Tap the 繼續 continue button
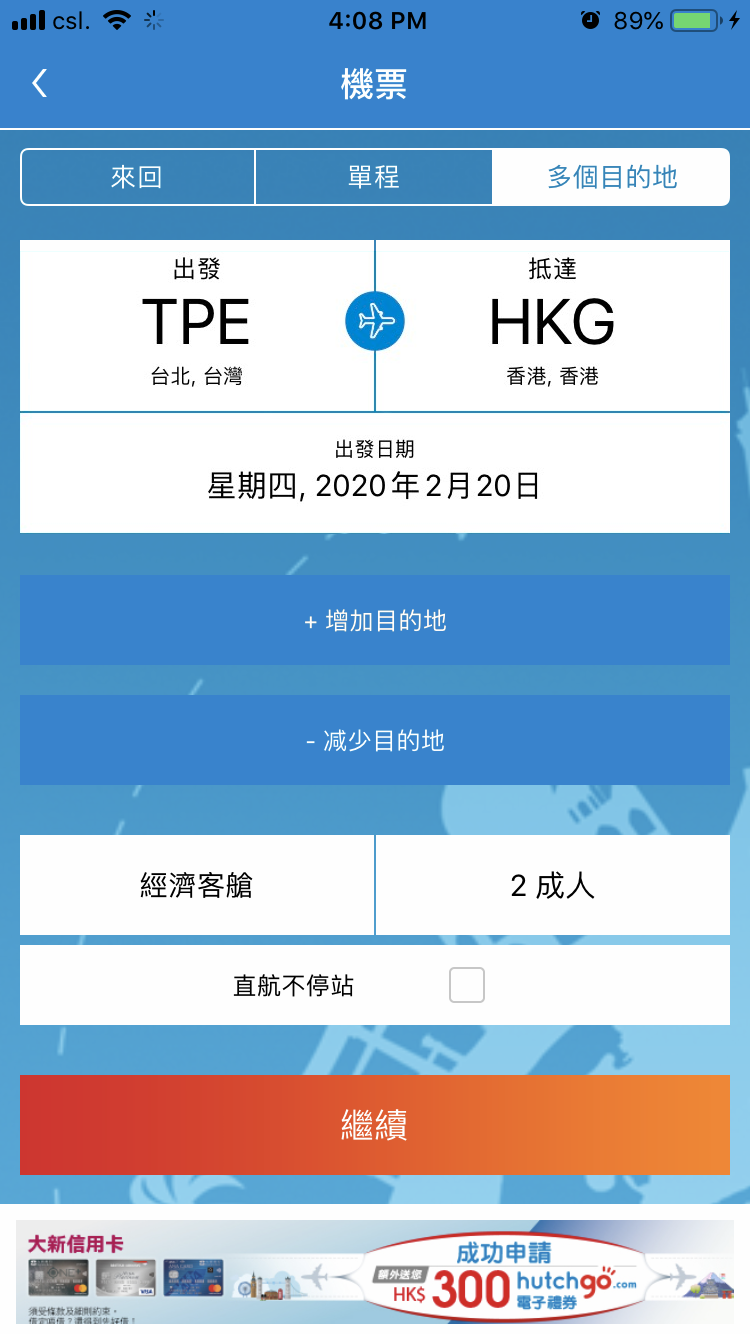Viewport: 750px width, 1334px height. coord(374,1125)
